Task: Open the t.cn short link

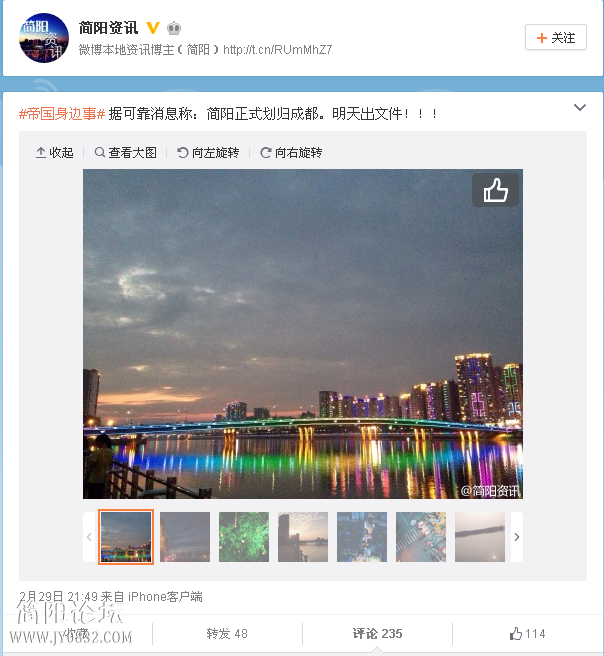Action: coord(277,49)
